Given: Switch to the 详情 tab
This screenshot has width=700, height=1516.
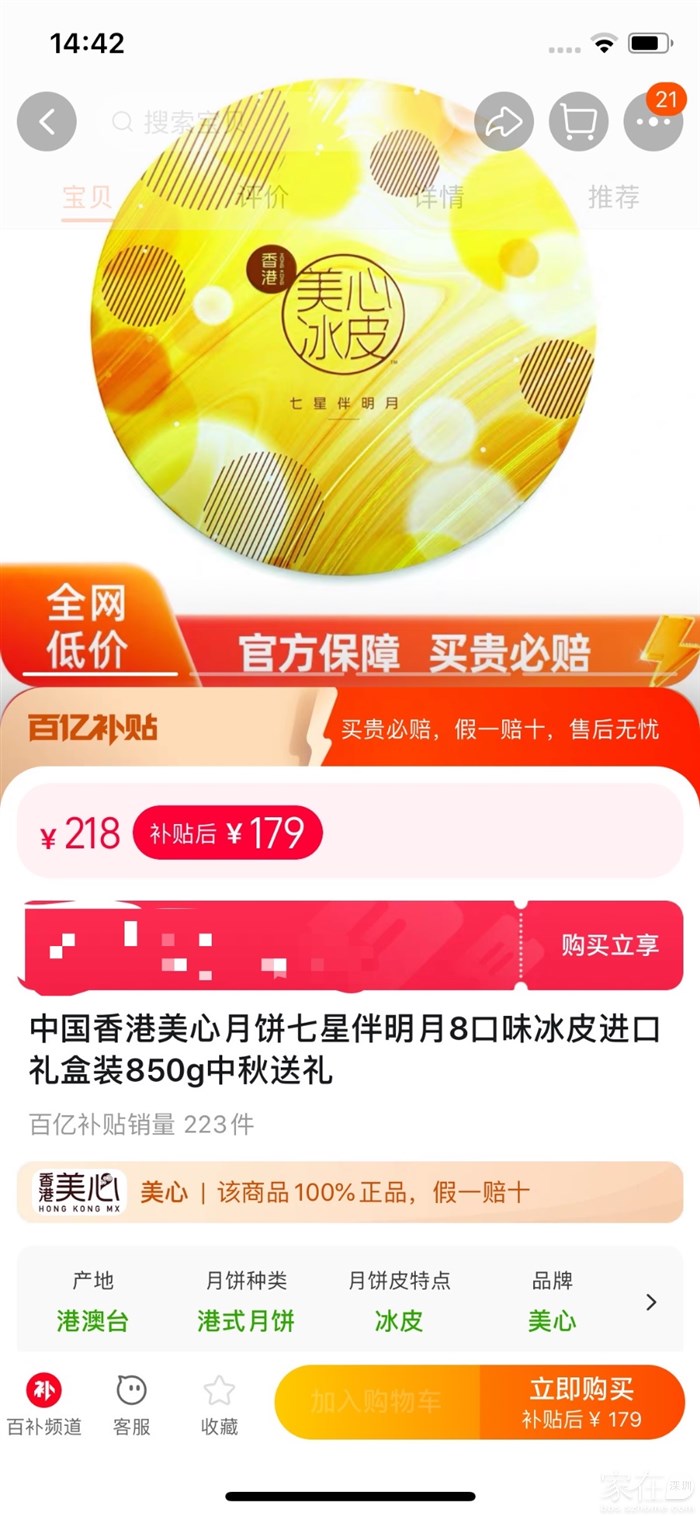Looking at the screenshot, I should [439, 197].
